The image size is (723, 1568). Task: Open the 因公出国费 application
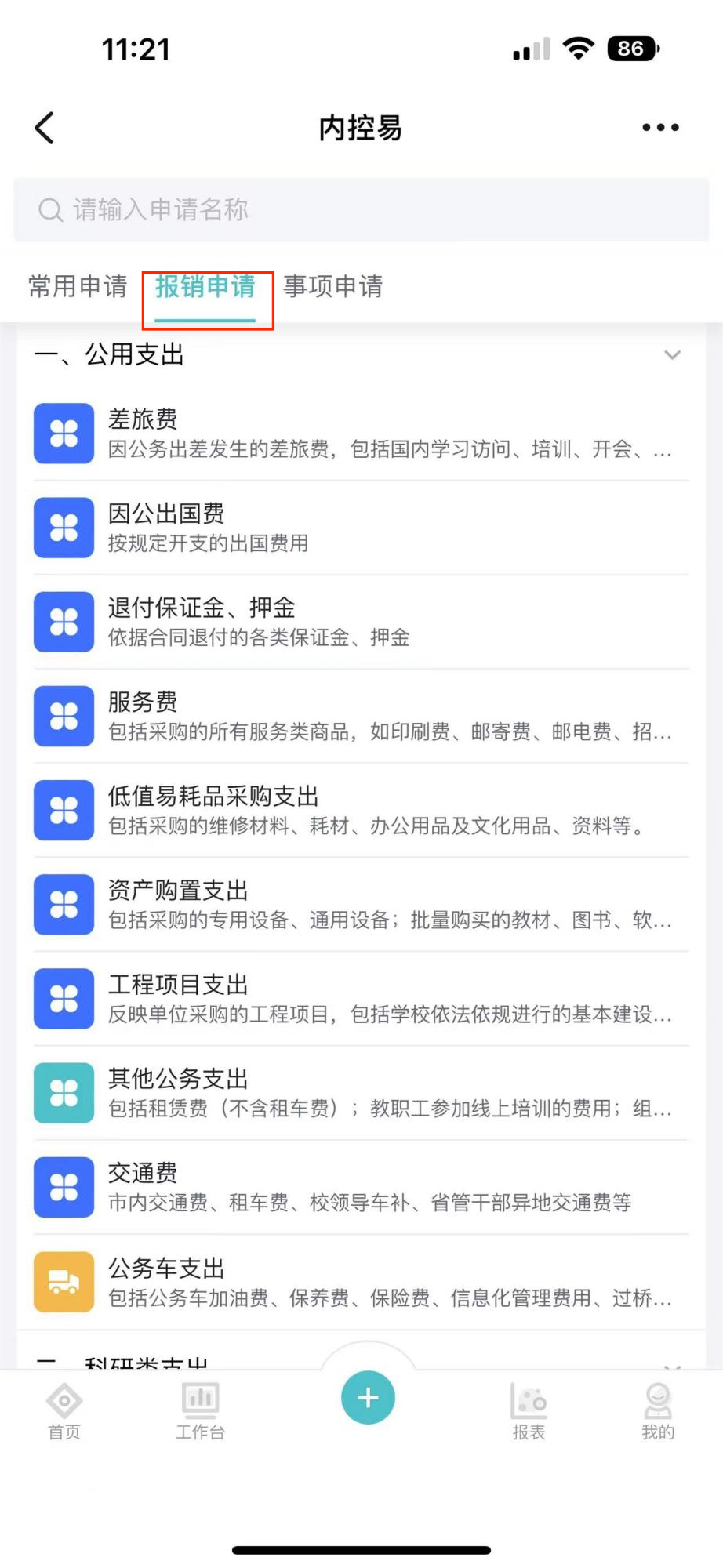(x=361, y=528)
